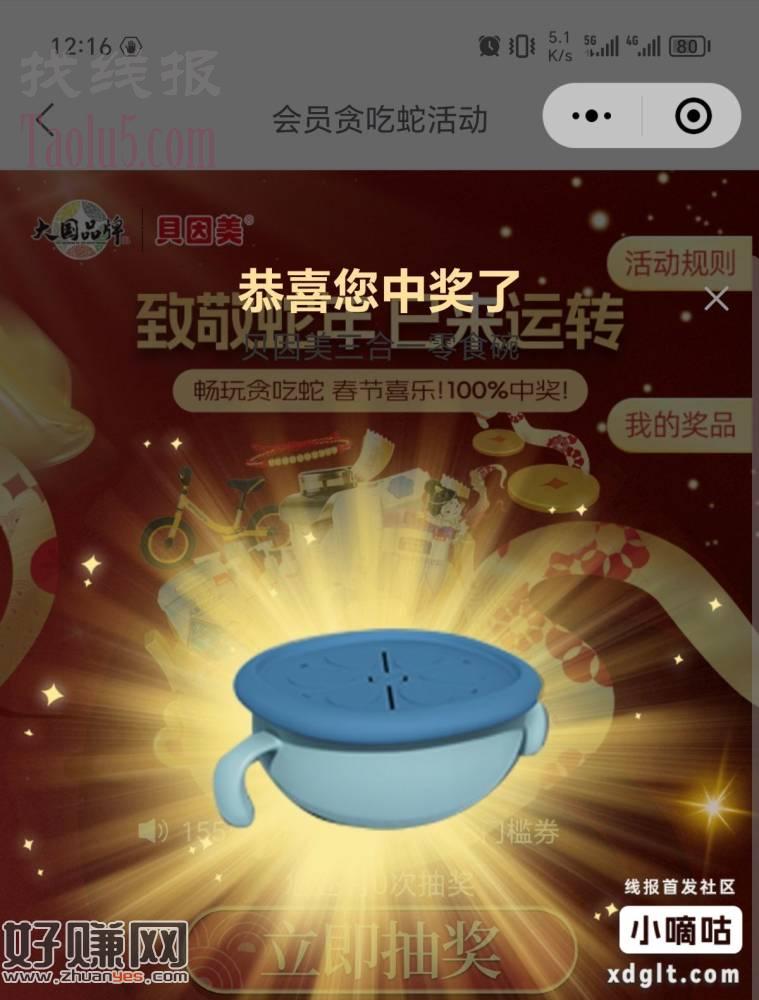Screen dimensions: 759x1000
Task: Open 活动规则 activity rules
Action: 680,263
